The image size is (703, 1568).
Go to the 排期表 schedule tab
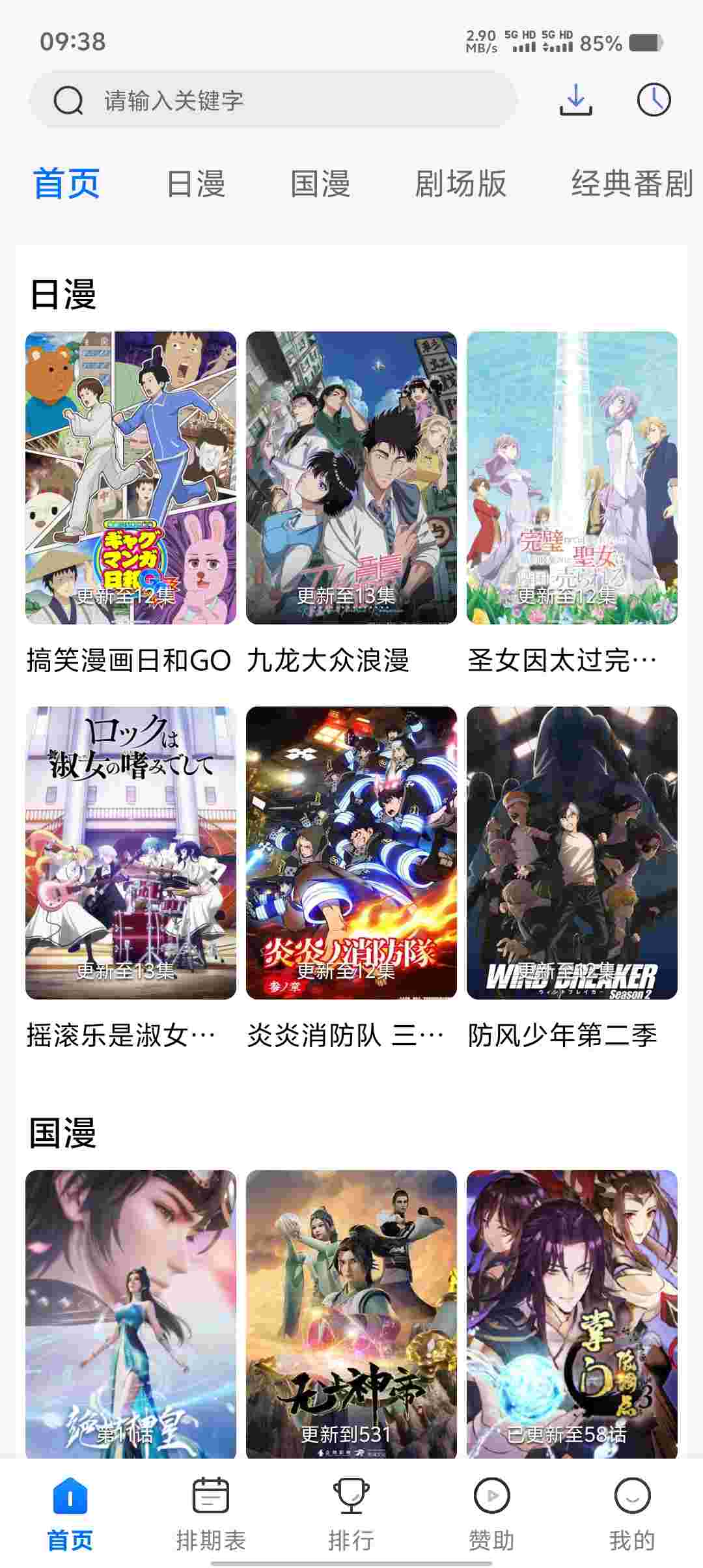coord(211,1514)
